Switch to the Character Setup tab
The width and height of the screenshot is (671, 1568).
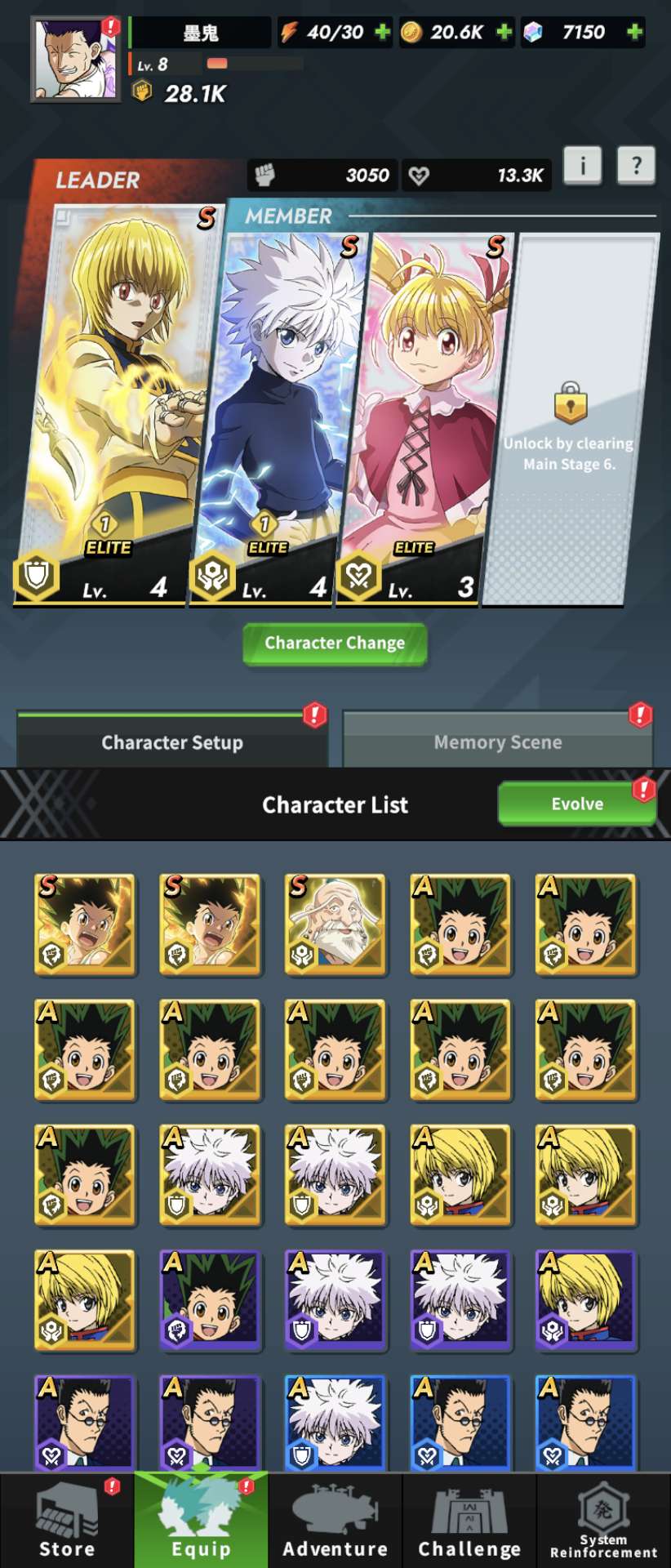coord(172,742)
